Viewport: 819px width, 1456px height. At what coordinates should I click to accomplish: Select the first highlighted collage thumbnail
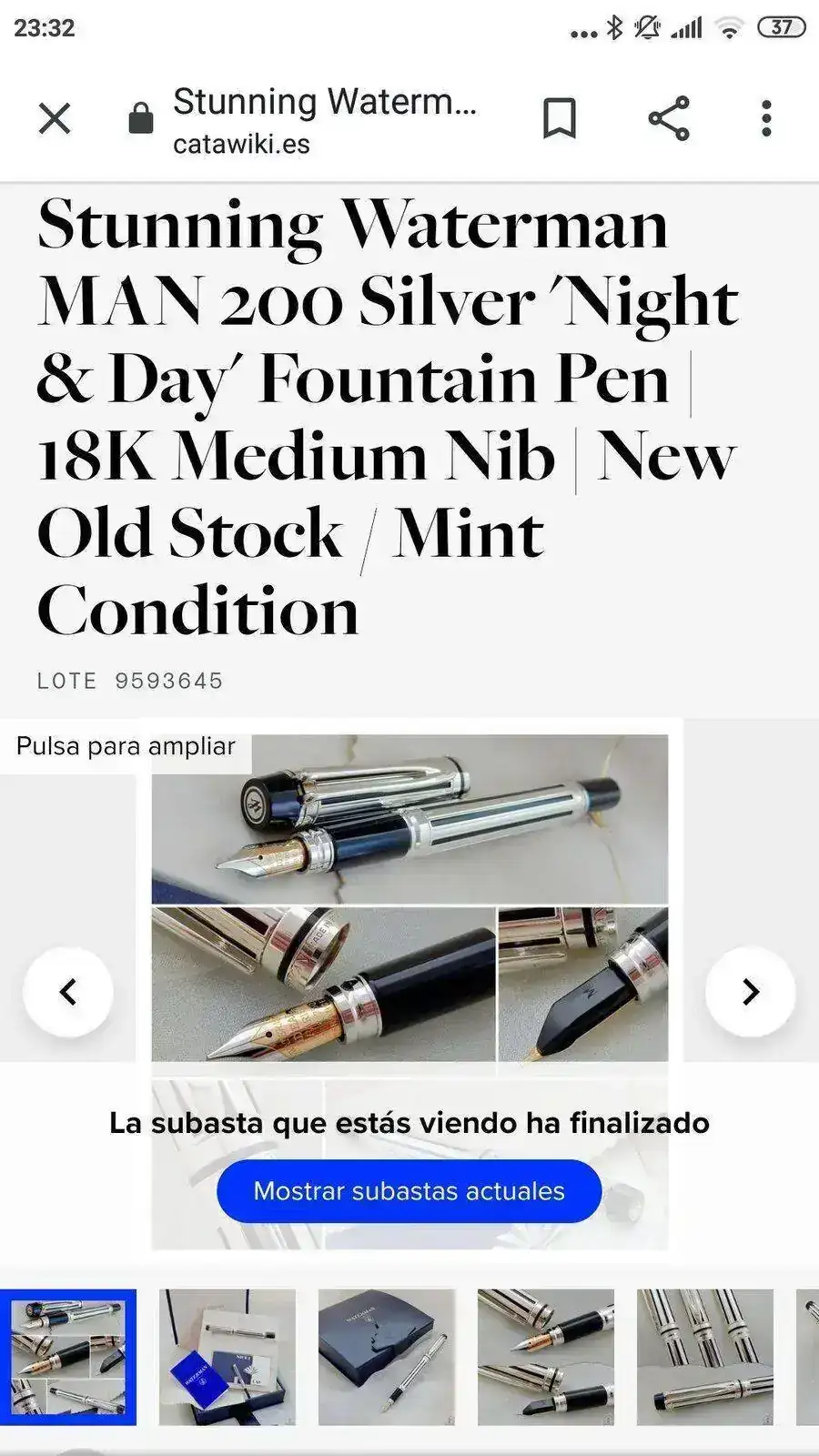[x=68, y=1357]
